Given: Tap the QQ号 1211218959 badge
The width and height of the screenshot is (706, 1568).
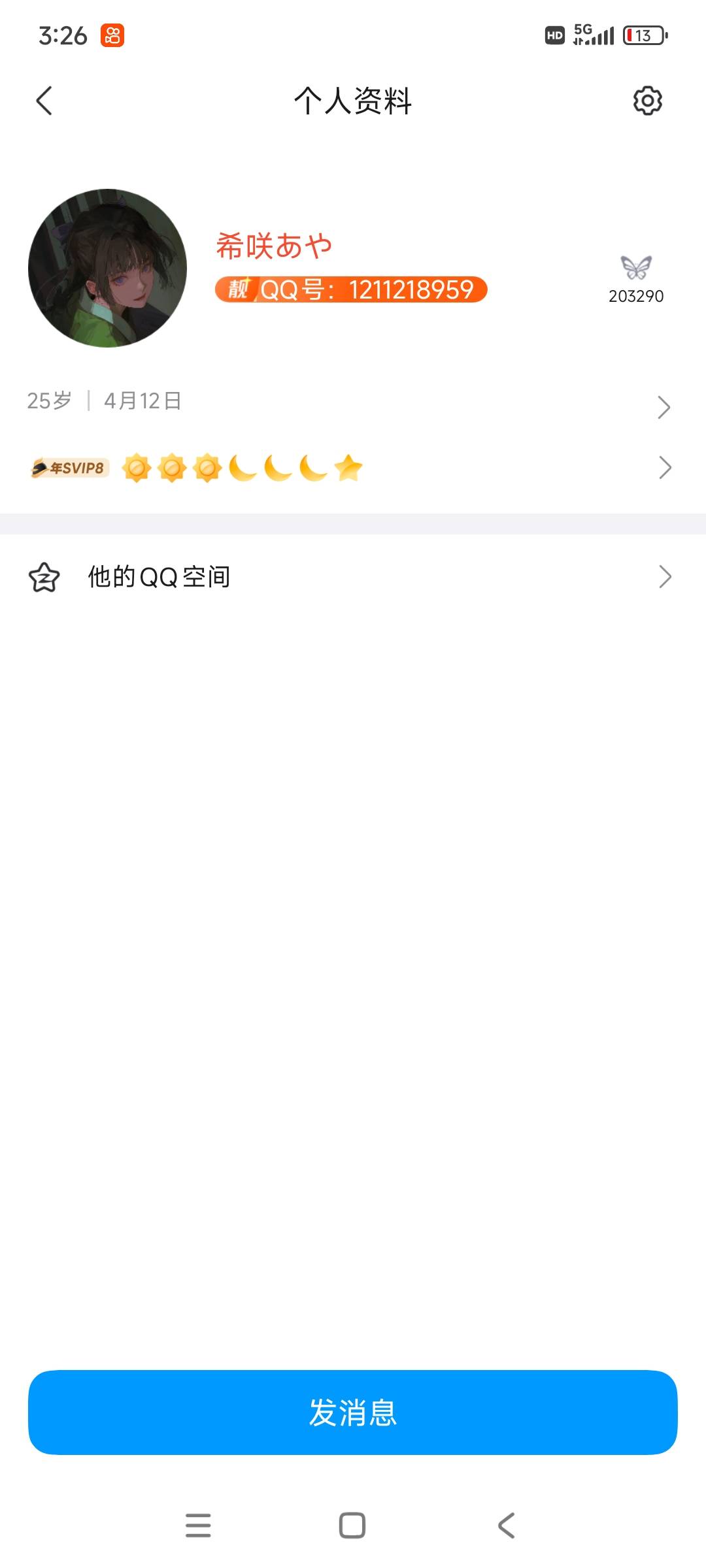Looking at the screenshot, I should click(x=351, y=289).
